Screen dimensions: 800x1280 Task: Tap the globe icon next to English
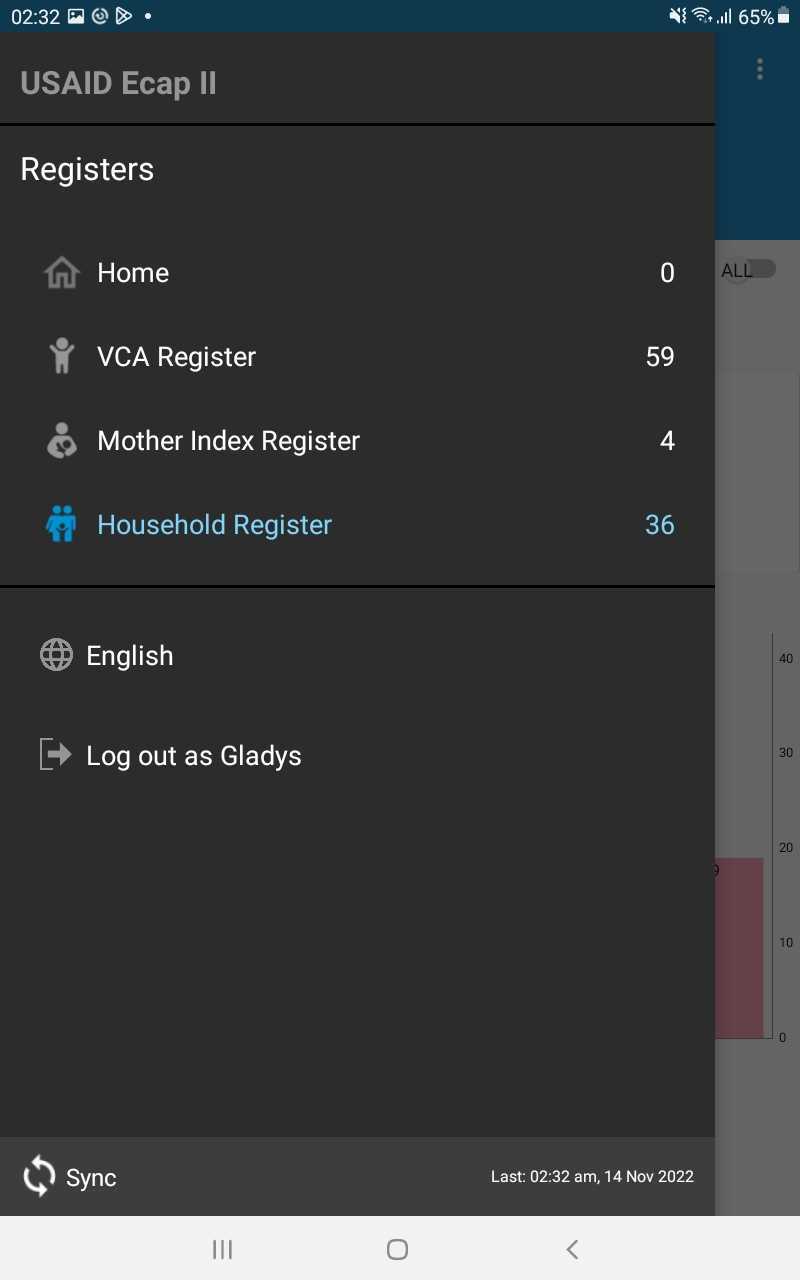point(55,655)
